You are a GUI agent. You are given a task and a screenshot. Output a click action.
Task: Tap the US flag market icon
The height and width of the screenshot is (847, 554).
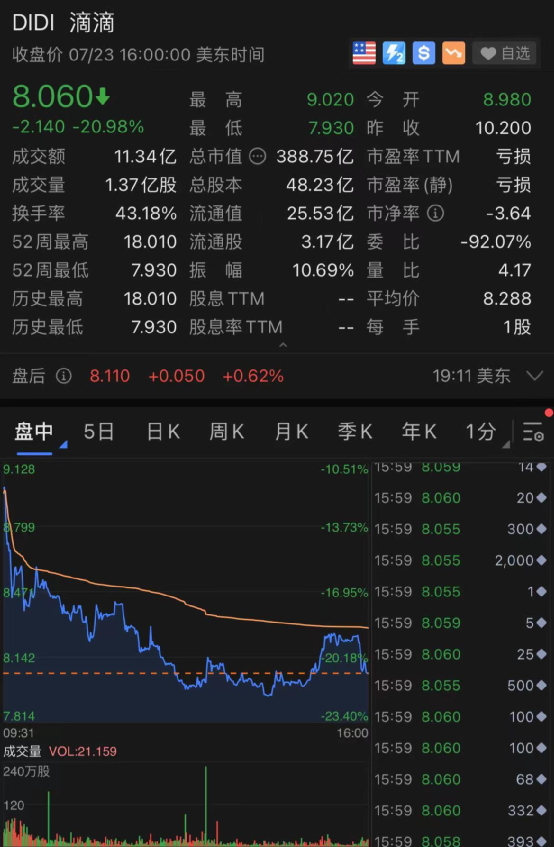[364, 53]
